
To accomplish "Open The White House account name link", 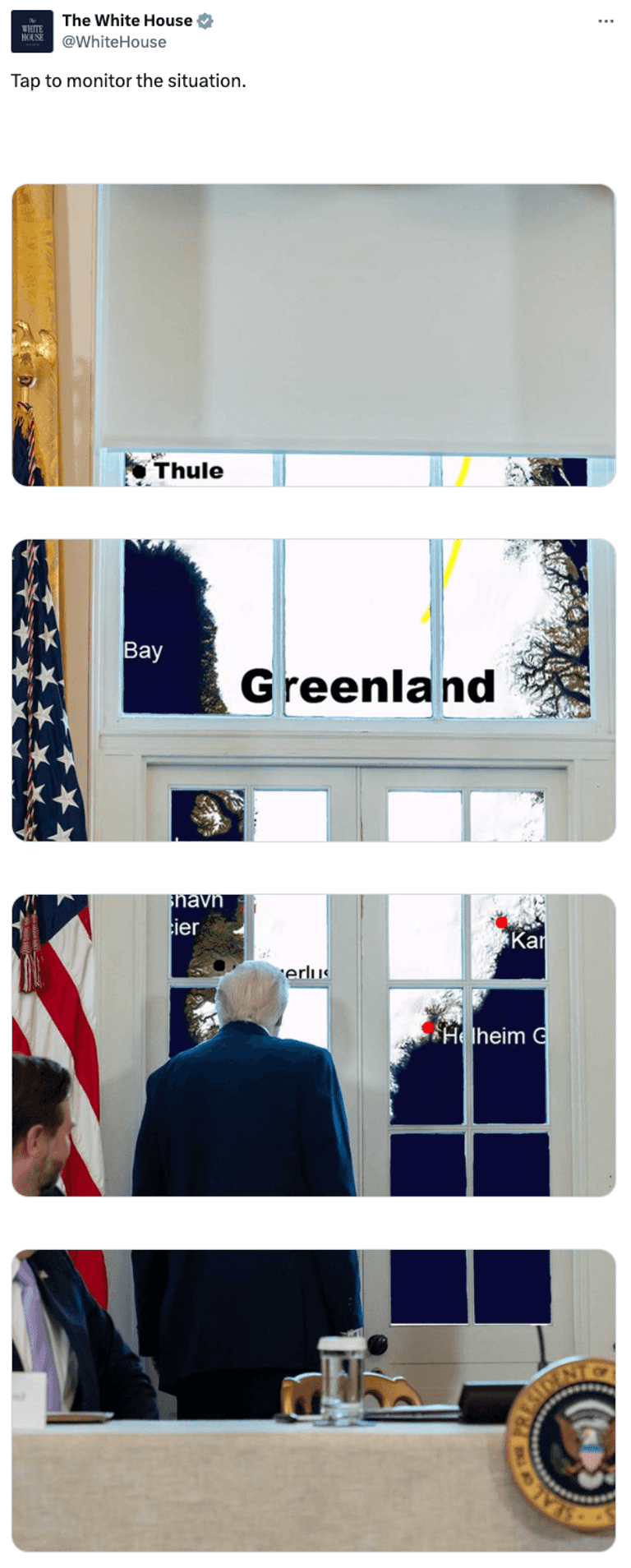I will pyautogui.click(x=127, y=21).
